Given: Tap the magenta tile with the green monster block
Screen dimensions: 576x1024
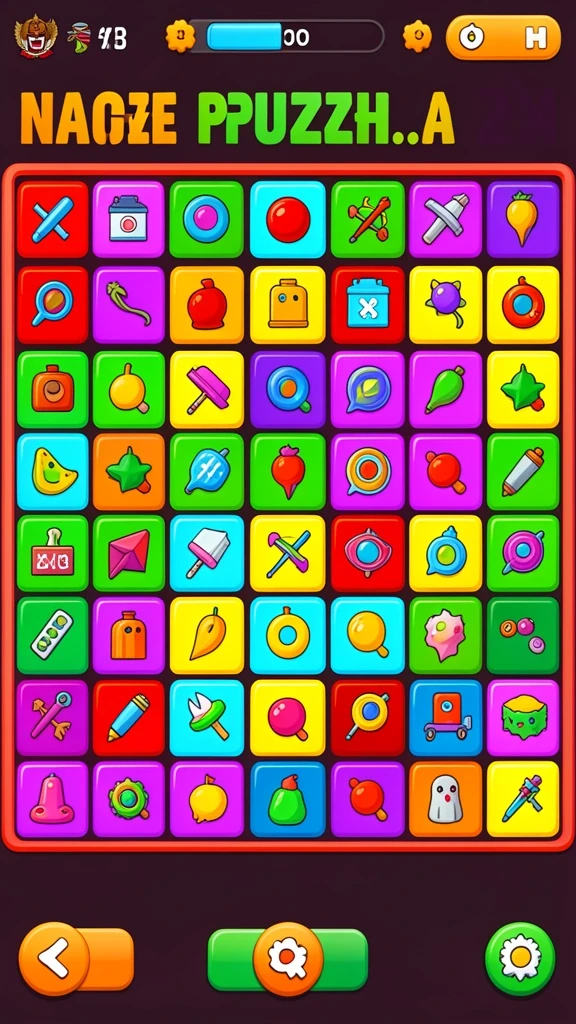Looking at the screenshot, I should click(522, 718).
